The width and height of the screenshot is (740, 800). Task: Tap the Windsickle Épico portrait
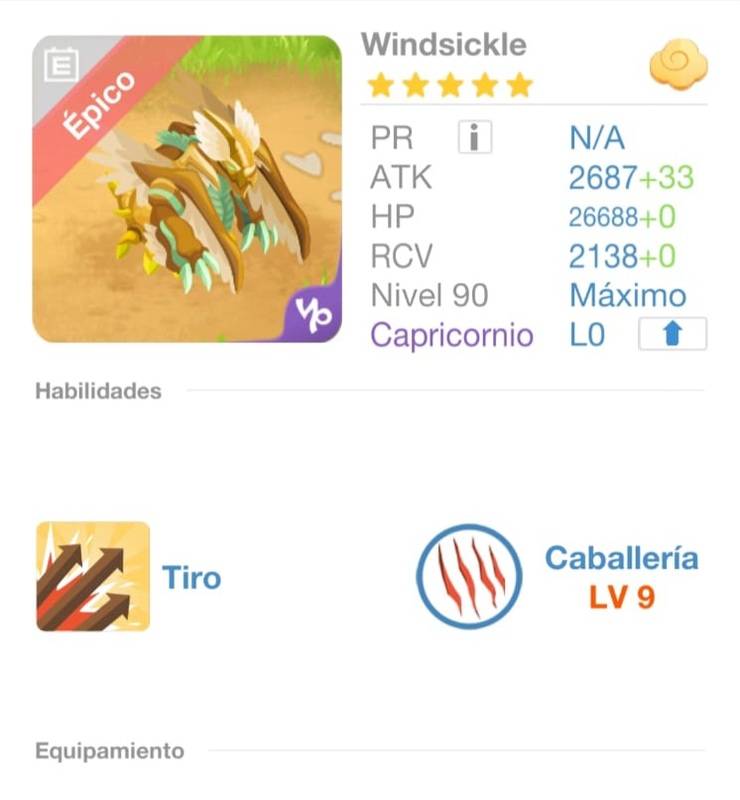coord(187,190)
